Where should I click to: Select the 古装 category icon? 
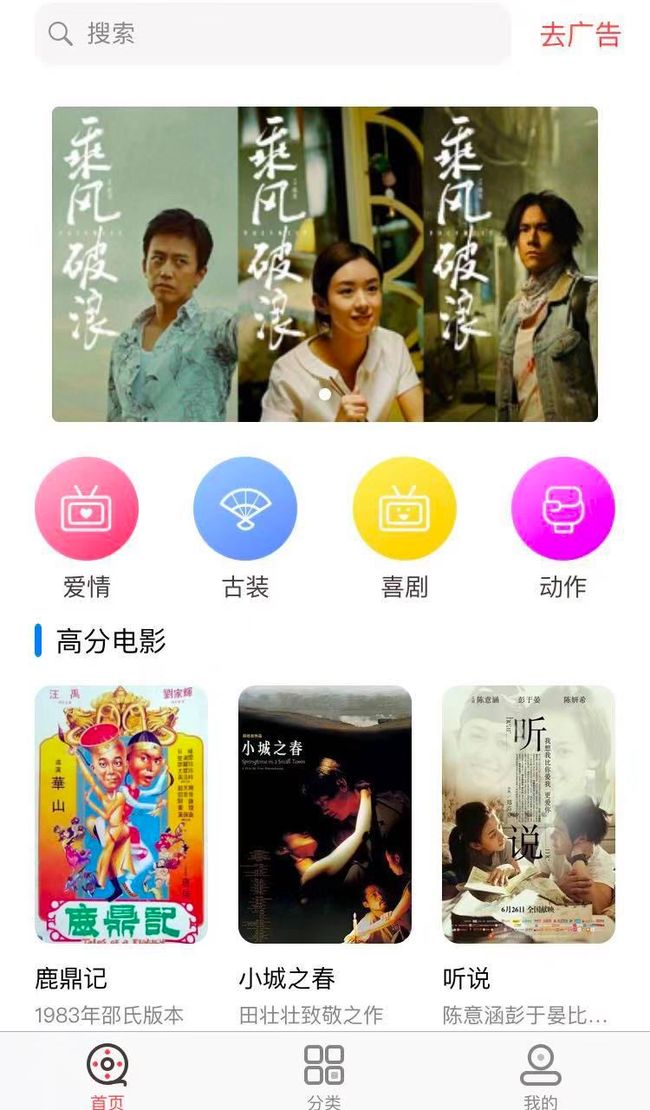245,508
